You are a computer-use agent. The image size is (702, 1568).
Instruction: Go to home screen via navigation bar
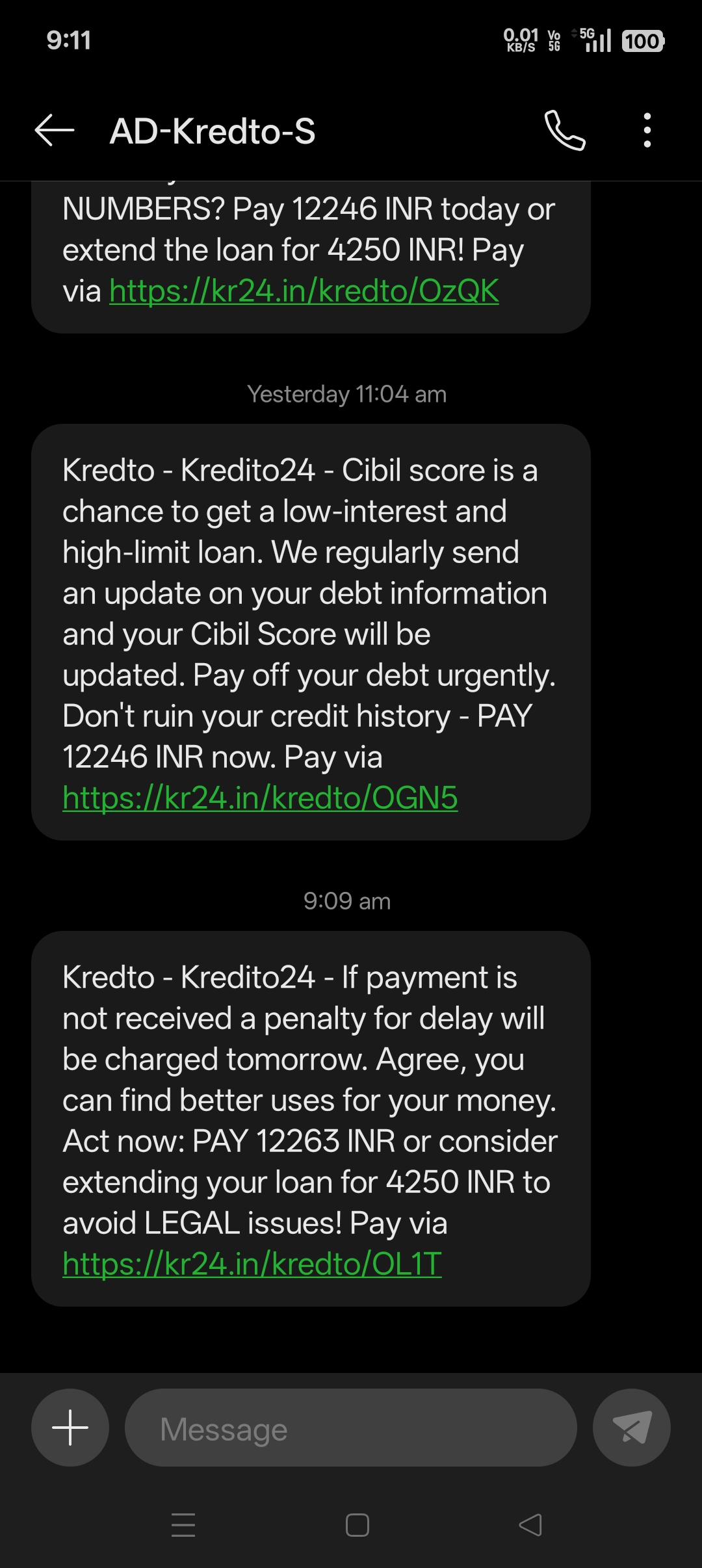357,1525
